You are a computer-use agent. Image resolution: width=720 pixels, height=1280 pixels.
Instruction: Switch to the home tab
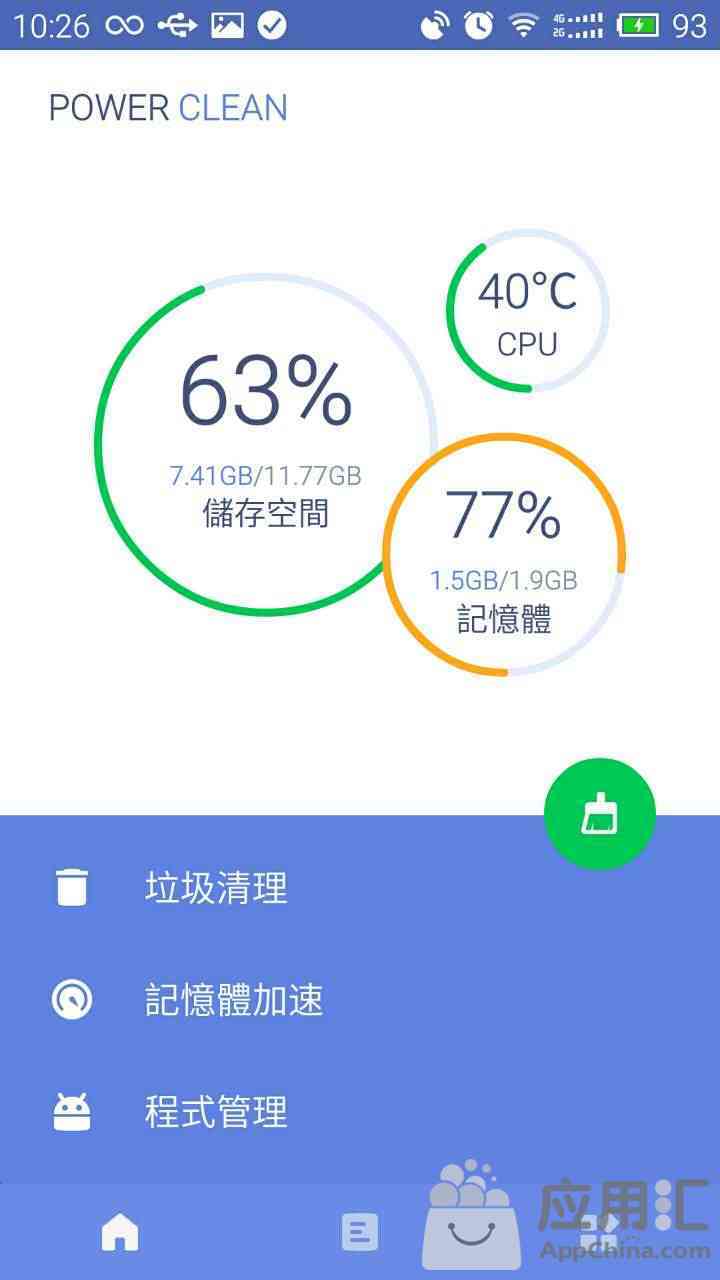pos(120,1232)
